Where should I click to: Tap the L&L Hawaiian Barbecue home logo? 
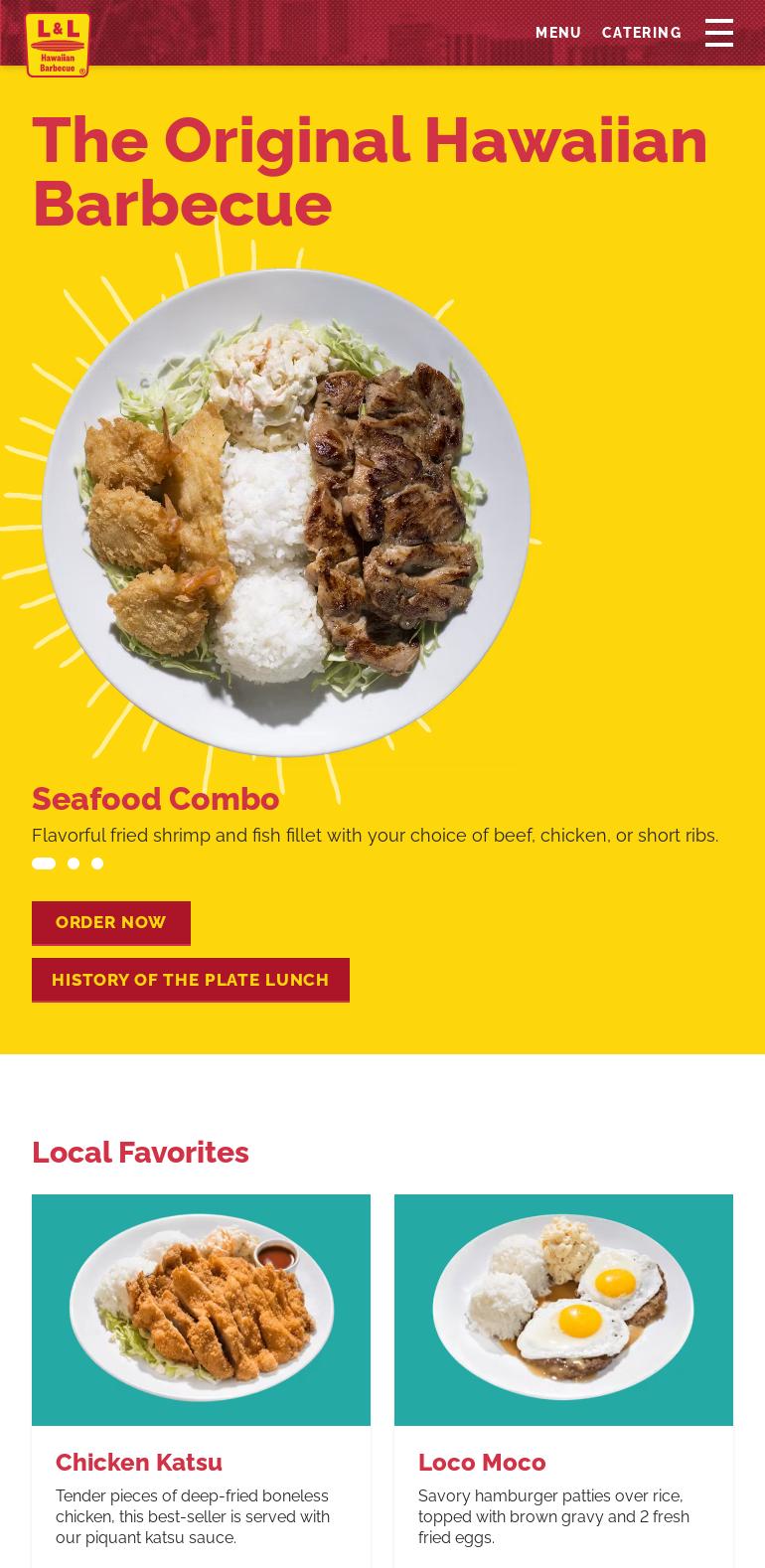point(58,45)
